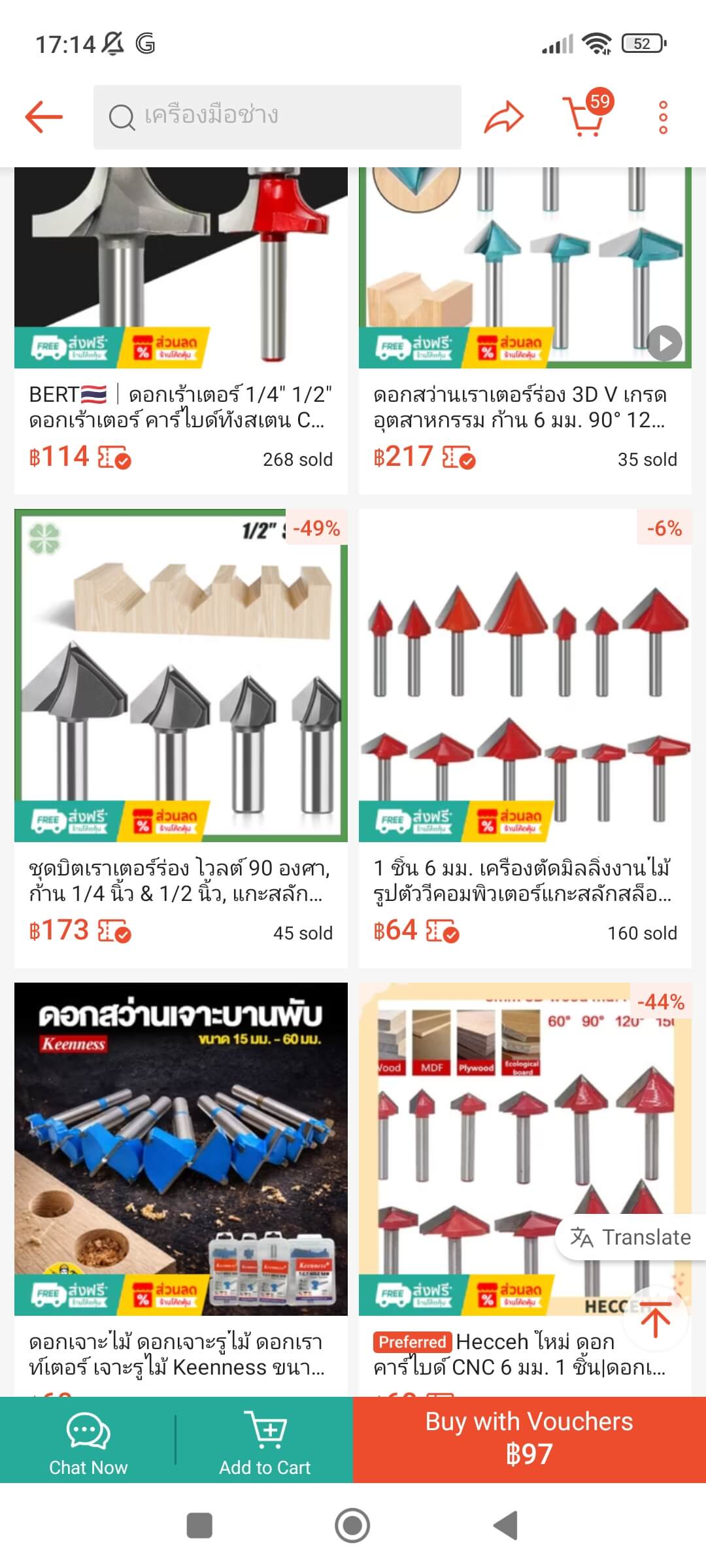Go back using the top-left arrow
This screenshot has height=1568, width=706.
[44, 117]
